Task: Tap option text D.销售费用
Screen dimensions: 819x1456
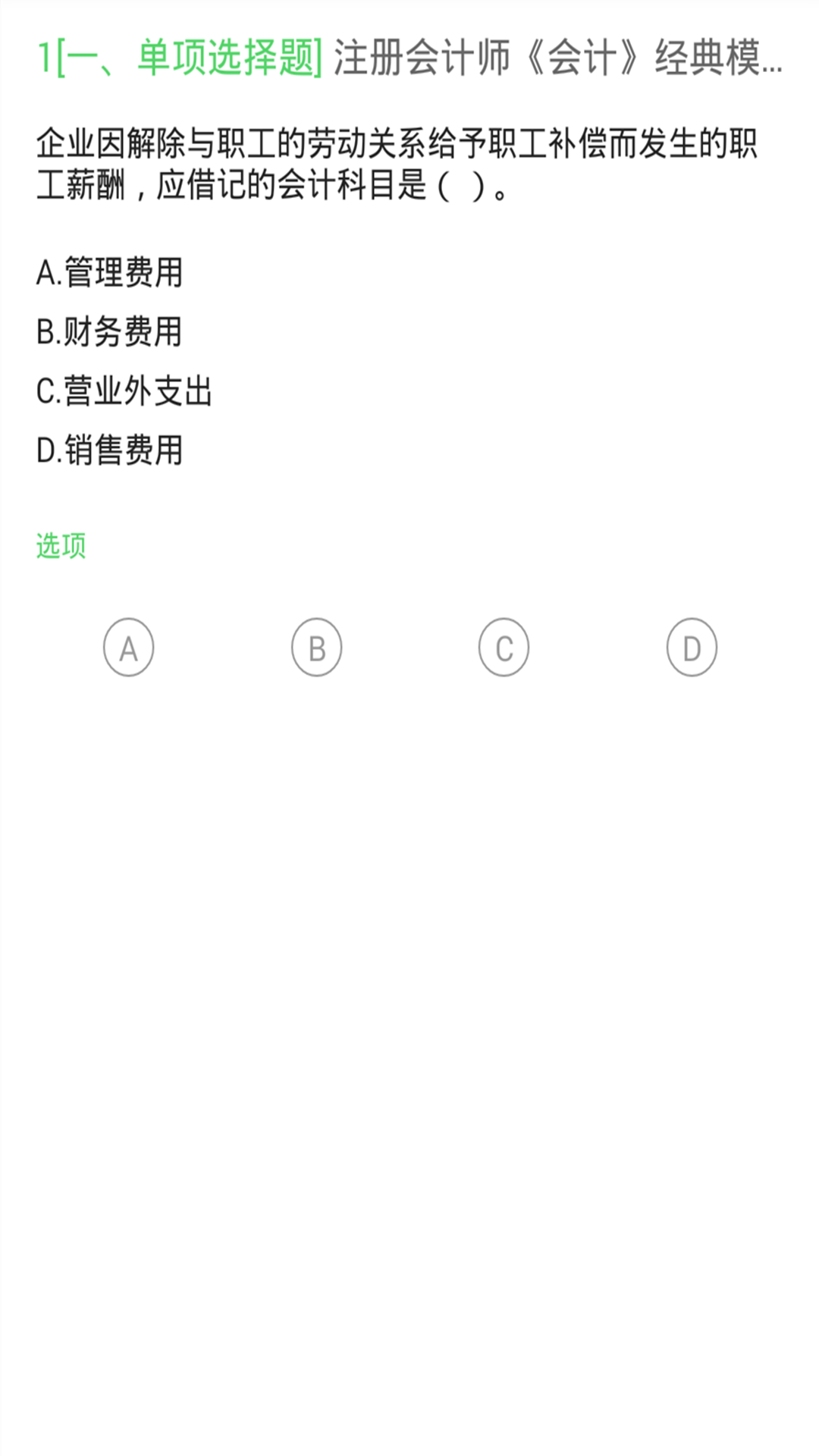Action: (110, 450)
